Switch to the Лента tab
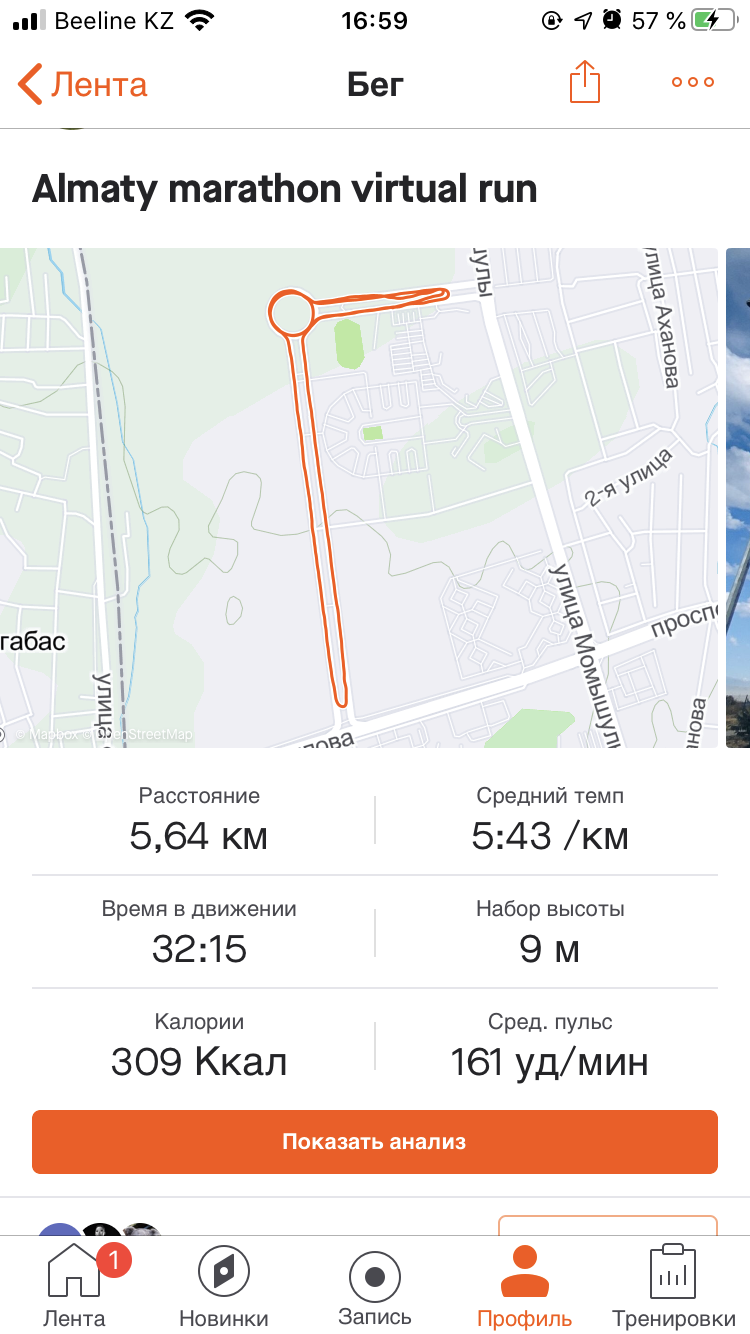 [x=75, y=1285]
